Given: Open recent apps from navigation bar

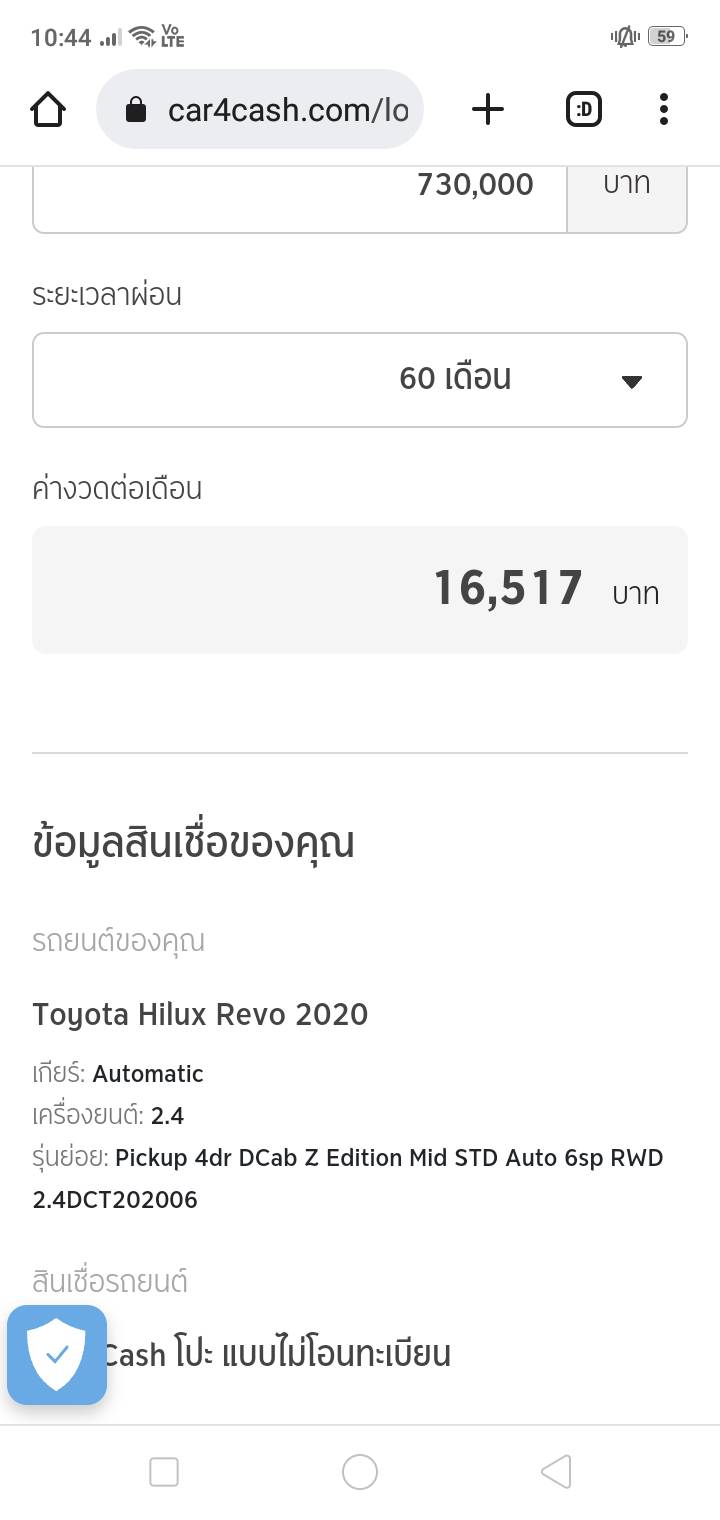Looking at the screenshot, I should click(x=164, y=1472).
